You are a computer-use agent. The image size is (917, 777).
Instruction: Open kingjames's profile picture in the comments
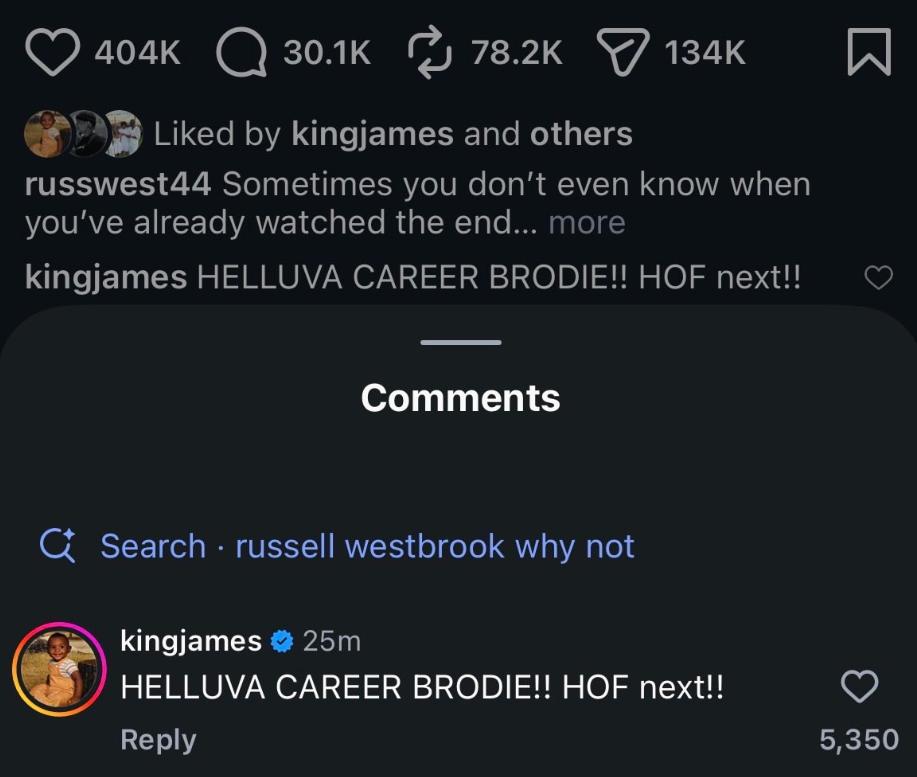click(59, 669)
